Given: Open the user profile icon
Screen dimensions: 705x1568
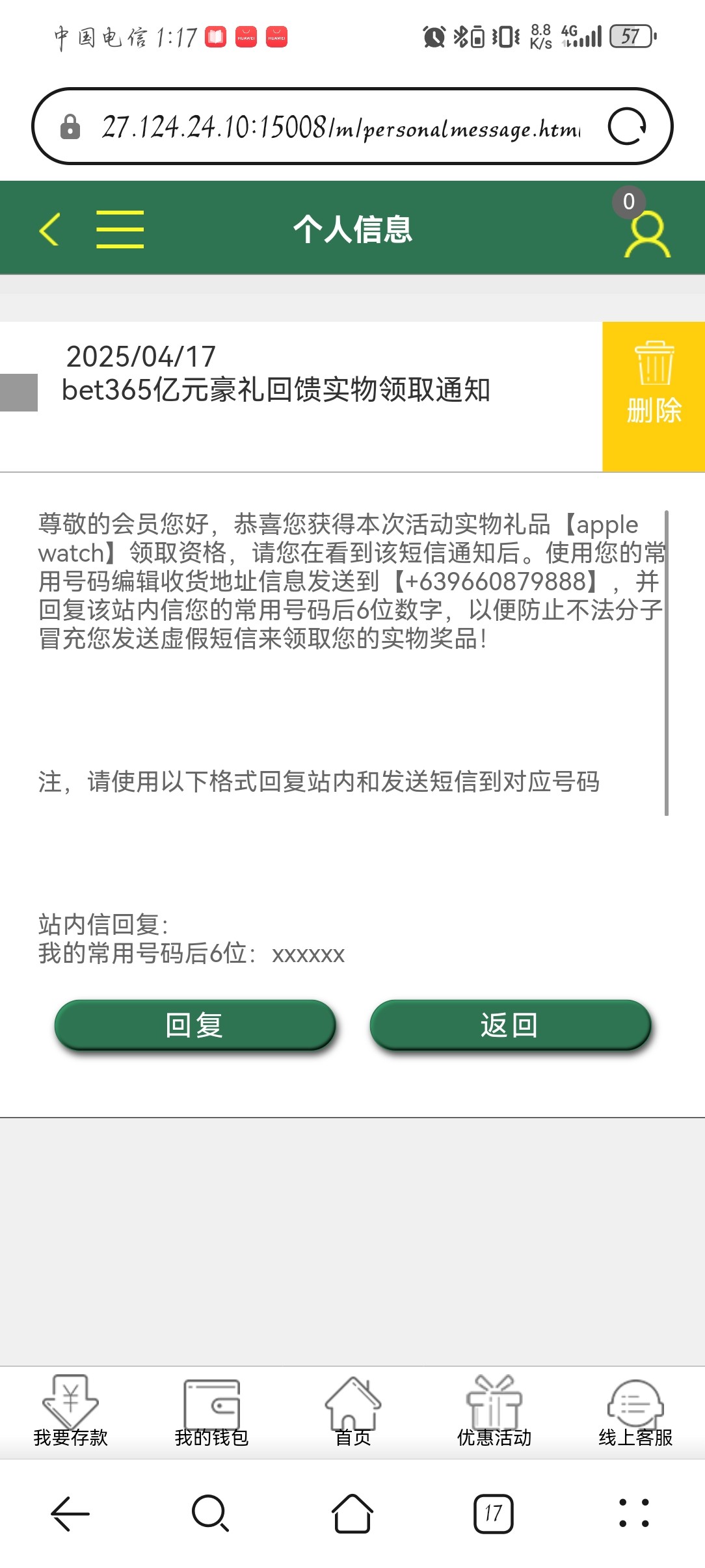Looking at the screenshot, I should (x=646, y=235).
